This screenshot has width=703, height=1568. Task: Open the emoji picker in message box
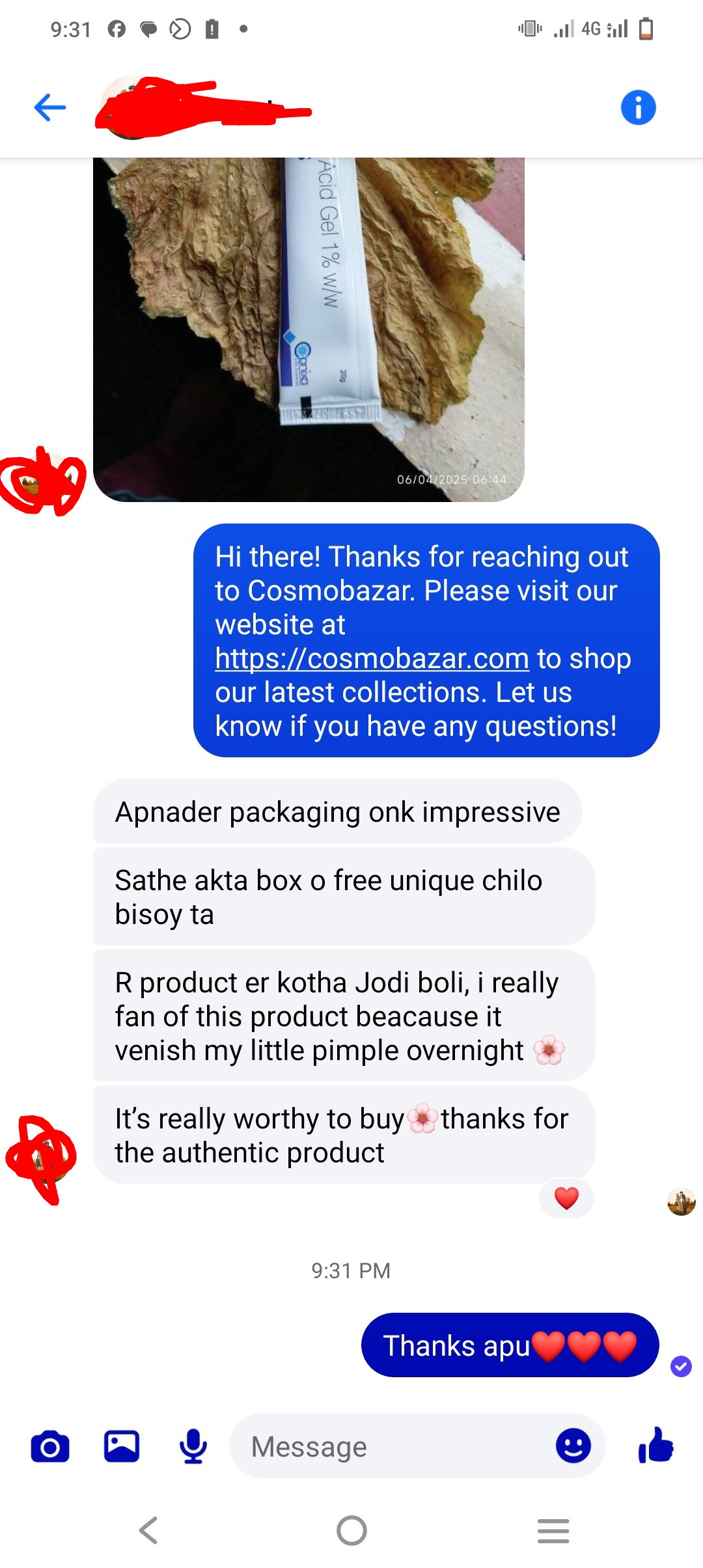(573, 1446)
